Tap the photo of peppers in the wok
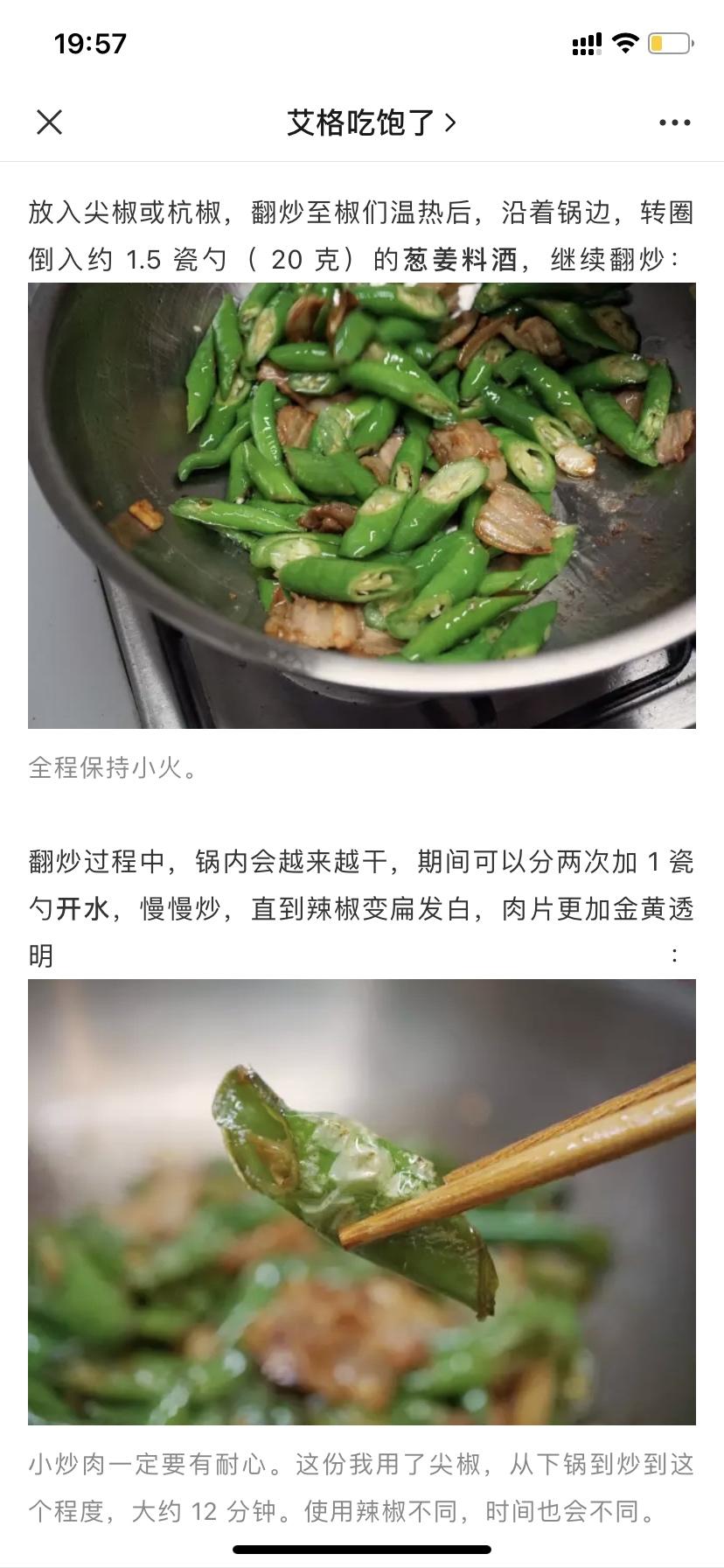724x1568 pixels. pyautogui.click(x=362, y=507)
